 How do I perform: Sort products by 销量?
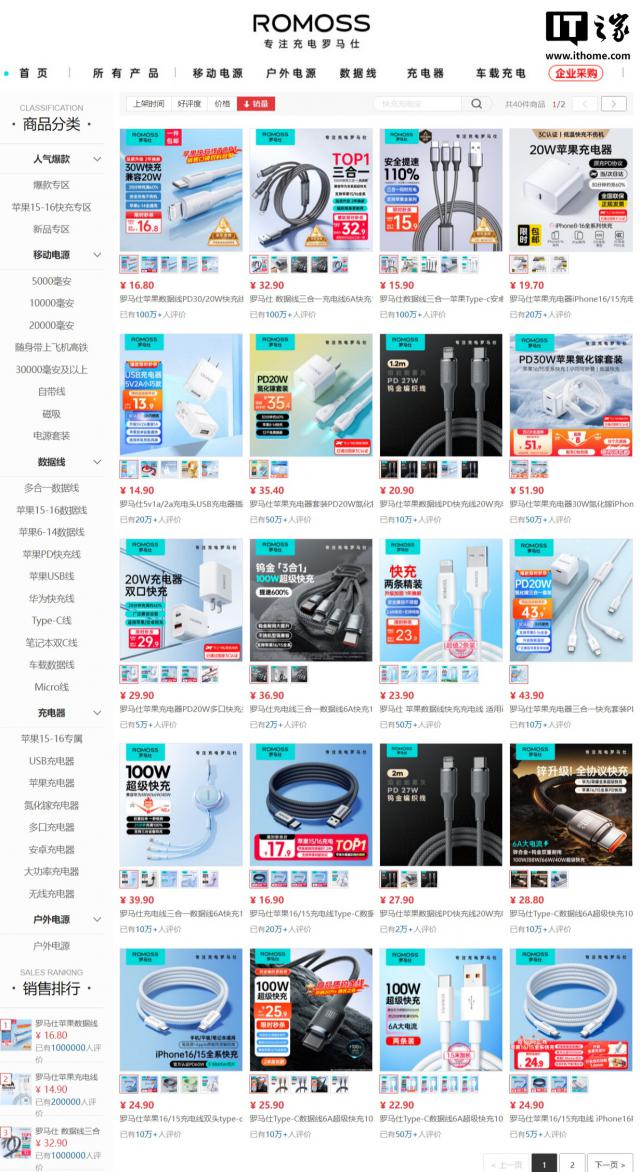pos(256,103)
